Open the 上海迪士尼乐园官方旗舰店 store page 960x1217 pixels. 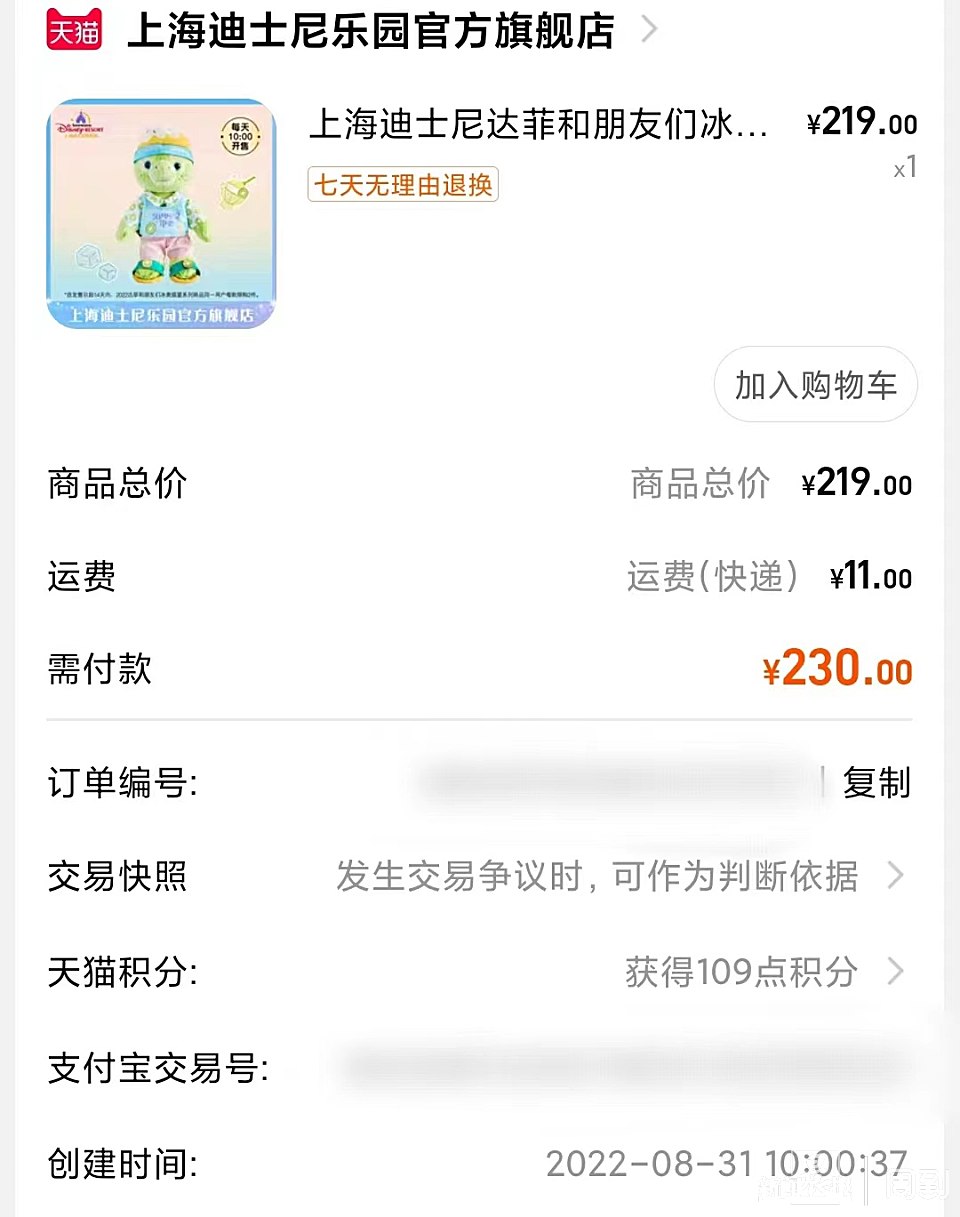point(370,32)
